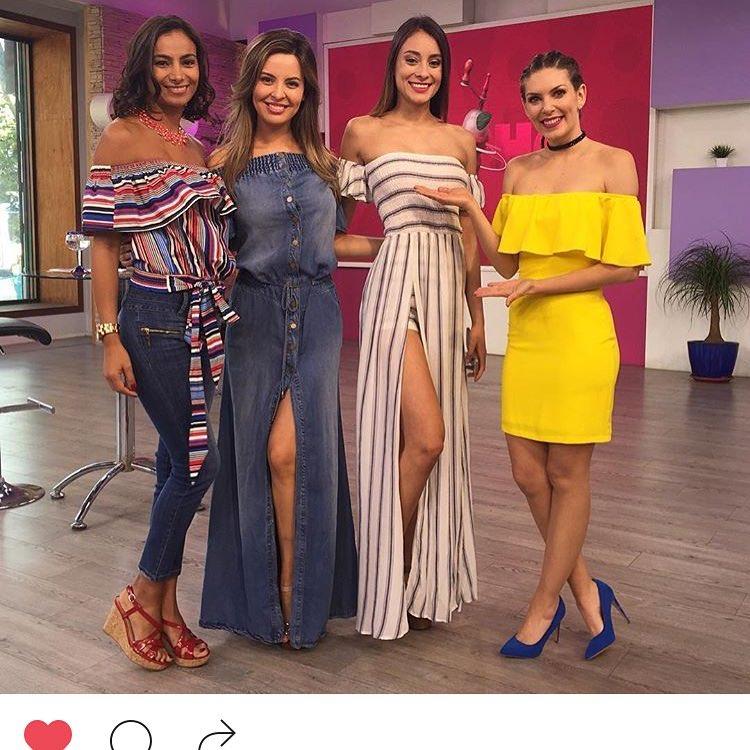This screenshot has height=750, width=750.
Task: Open comments with the speech bubble icon
Action: 131,737
